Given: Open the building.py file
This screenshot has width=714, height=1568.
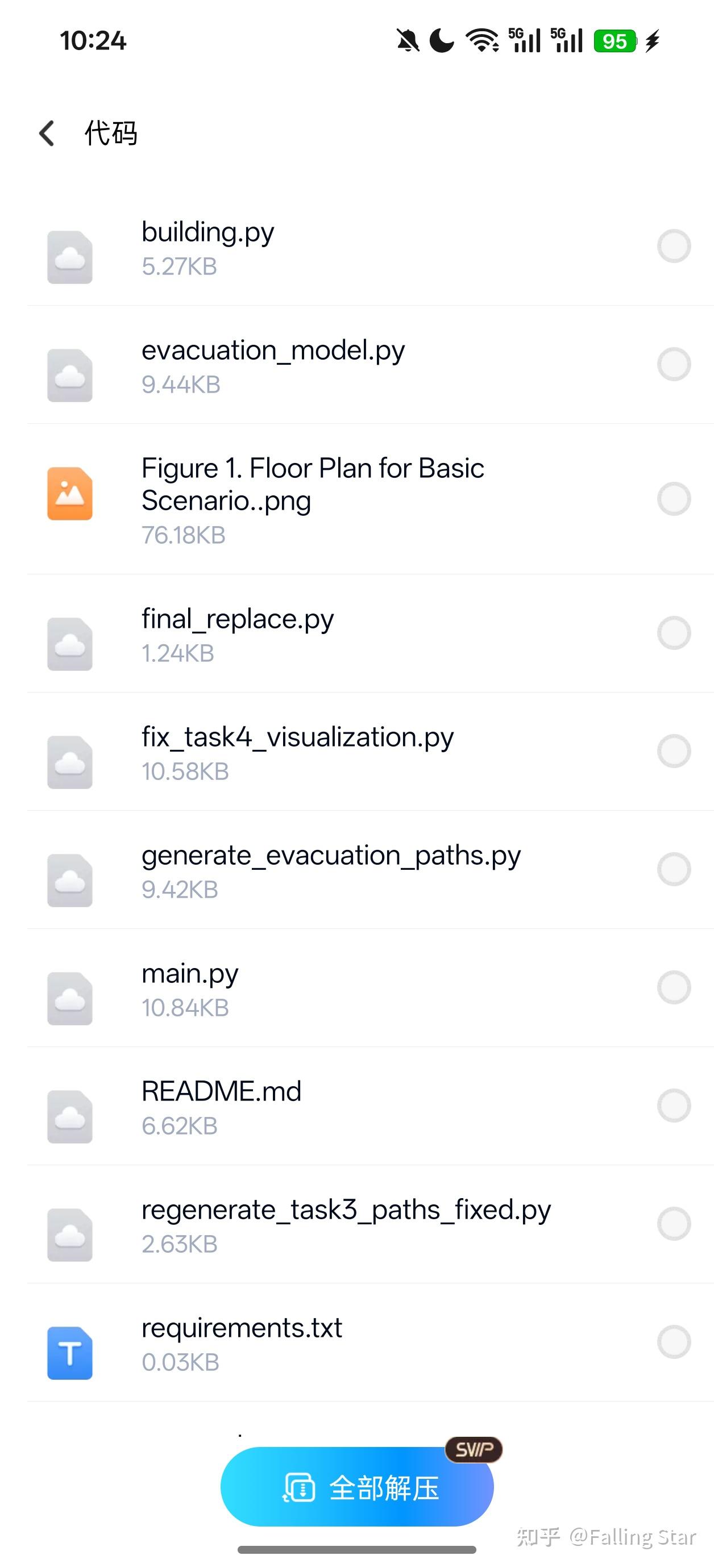Looking at the screenshot, I should click(357, 247).
